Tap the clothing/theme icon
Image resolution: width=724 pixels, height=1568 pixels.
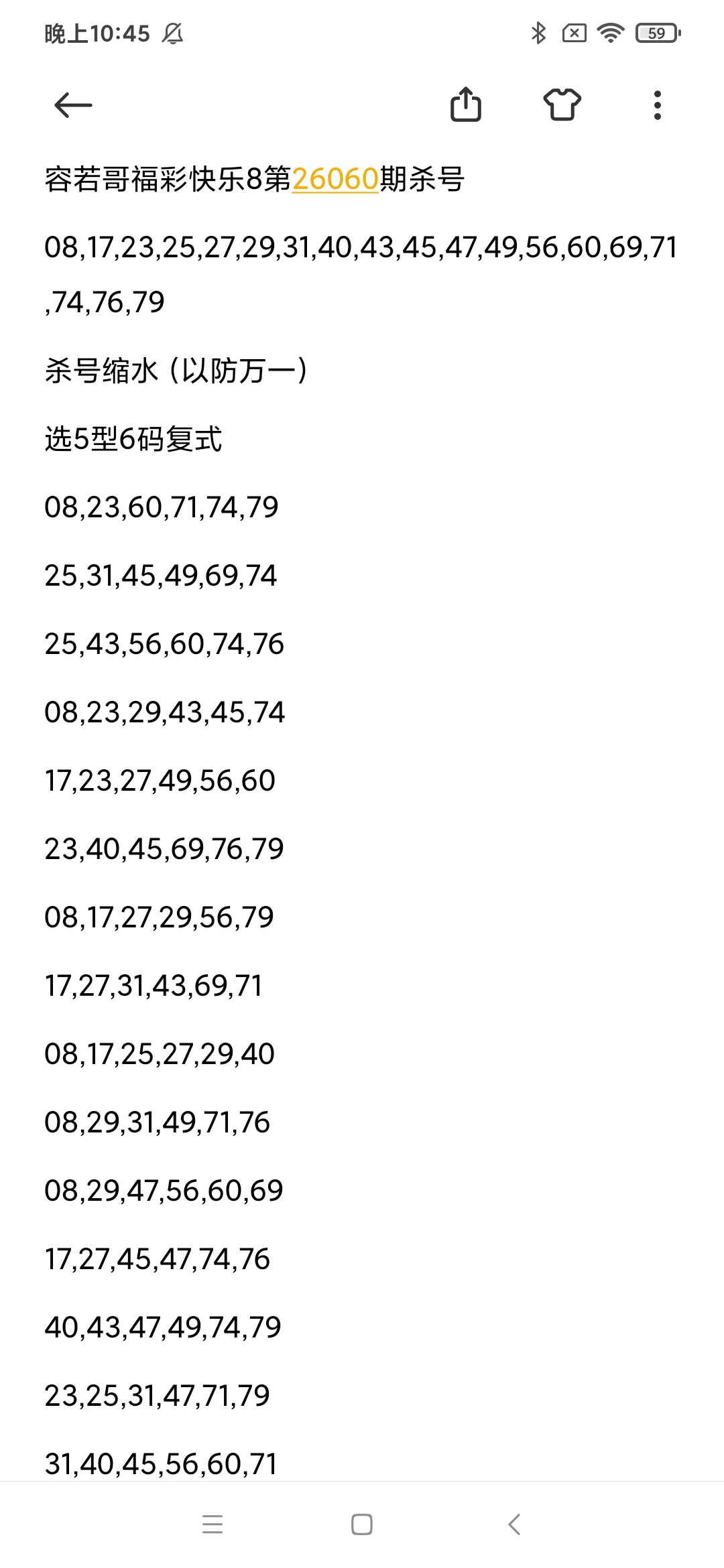click(x=562, y=105)
